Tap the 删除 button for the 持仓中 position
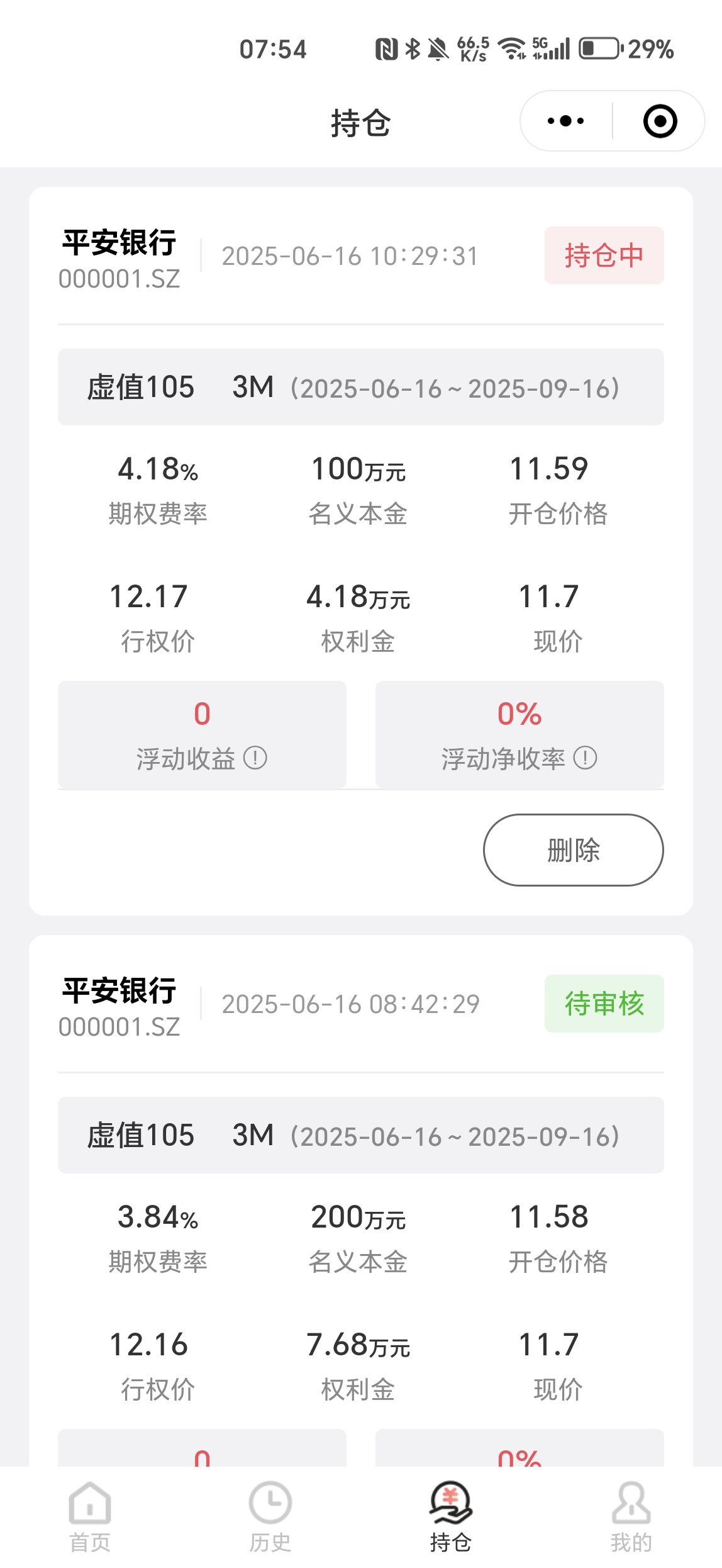 [x=573, y=849]
